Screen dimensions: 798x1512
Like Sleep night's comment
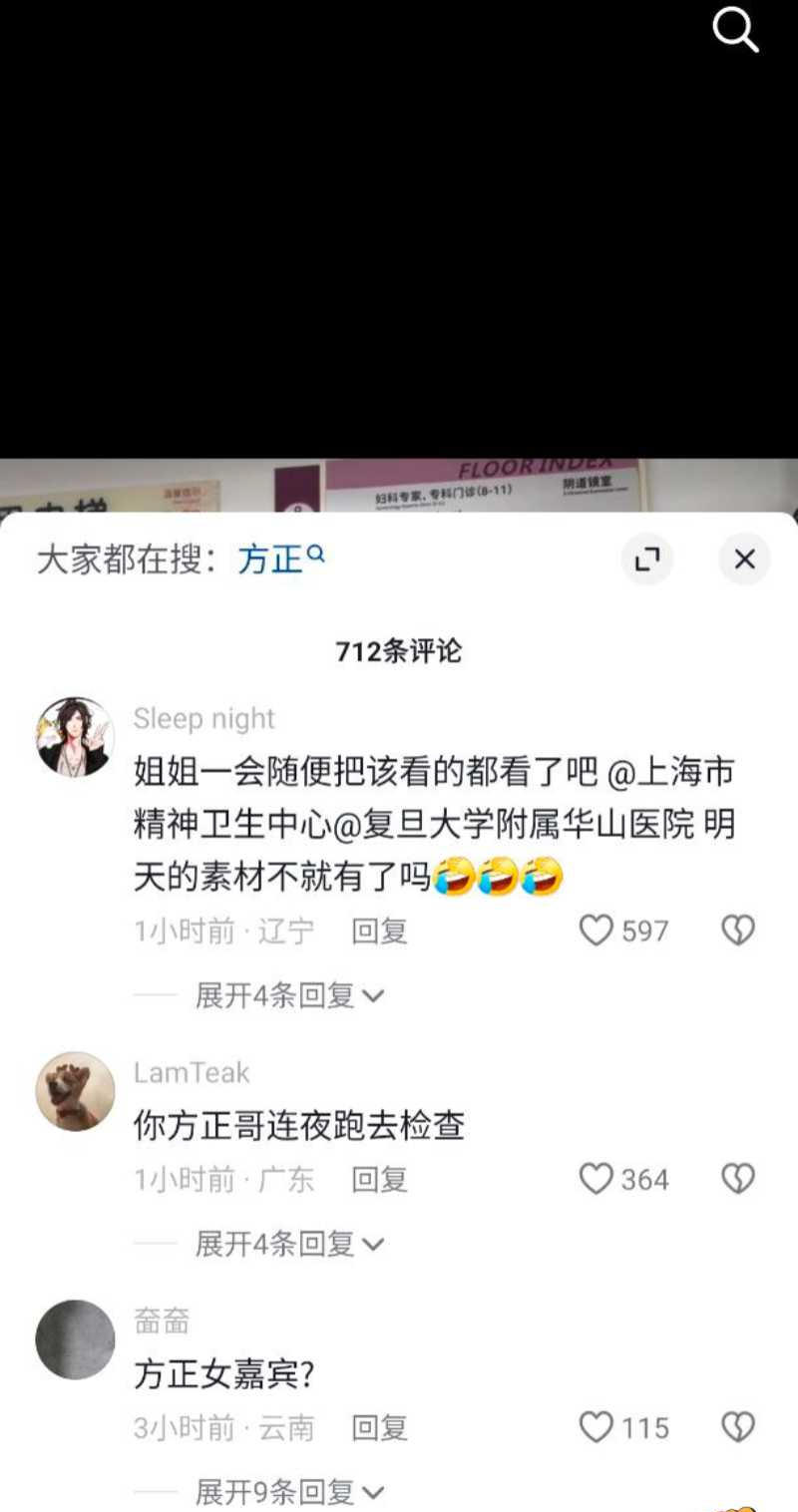click(x=597, y=931)
